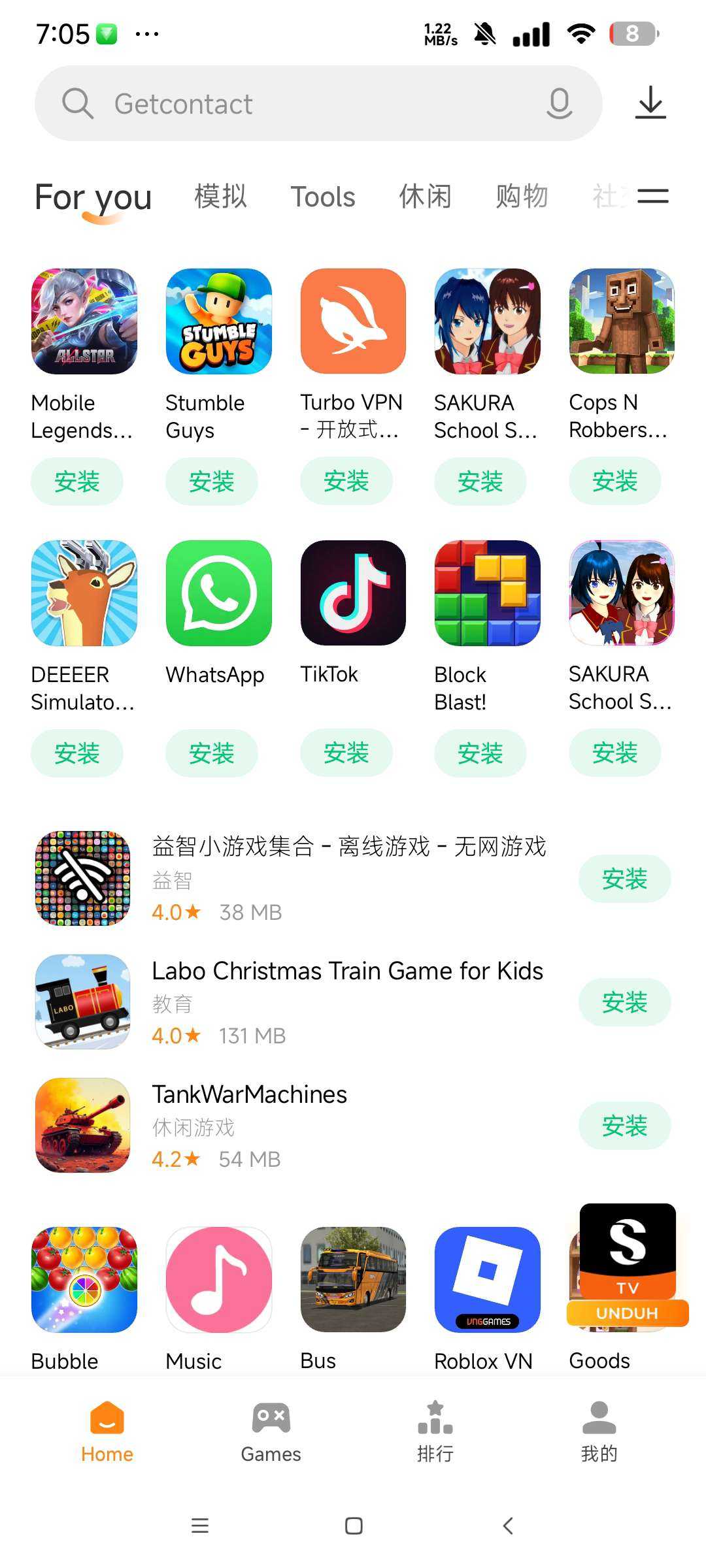Open the Roblox VN app page
The width and height of the screenshot is (706, 1568).
487,1279
